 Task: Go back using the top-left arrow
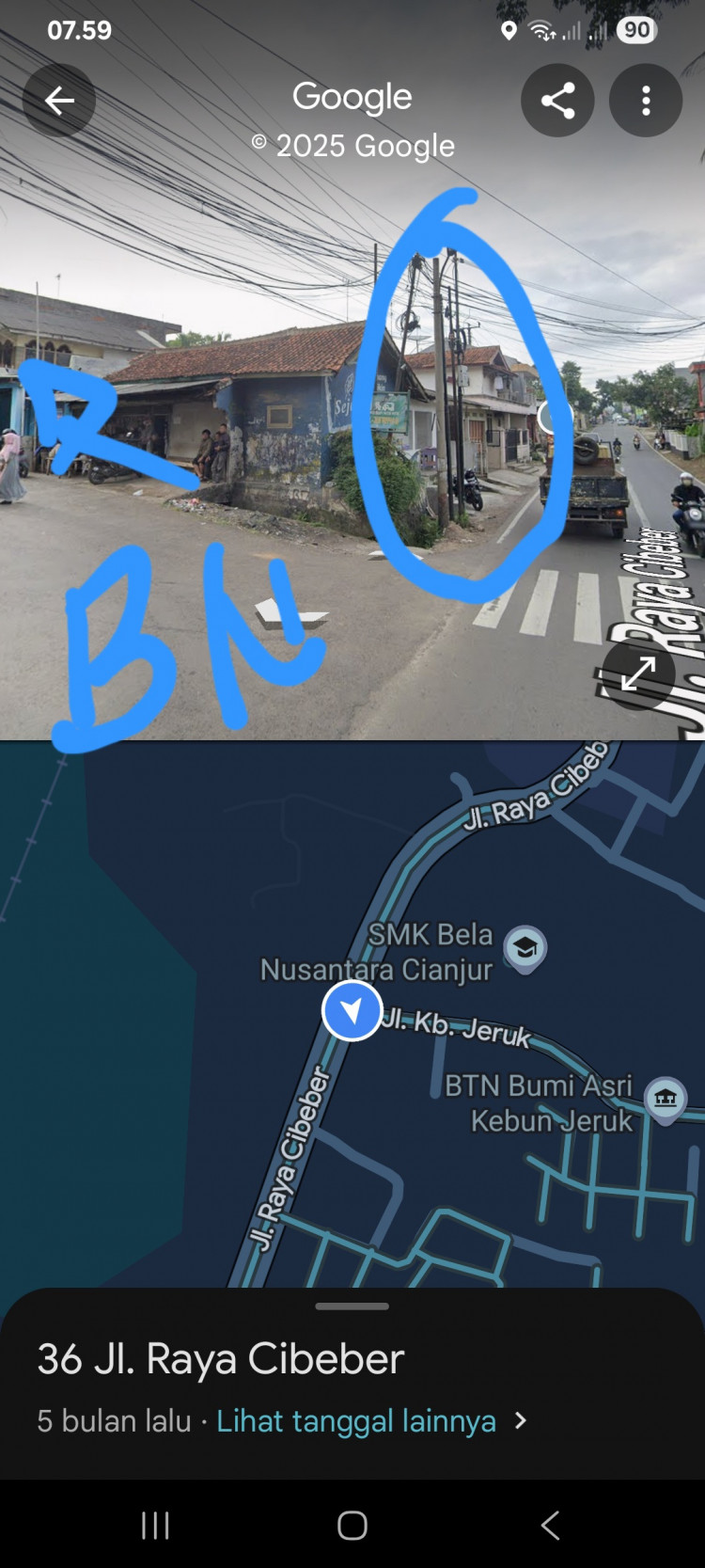[x=59, y=101]
